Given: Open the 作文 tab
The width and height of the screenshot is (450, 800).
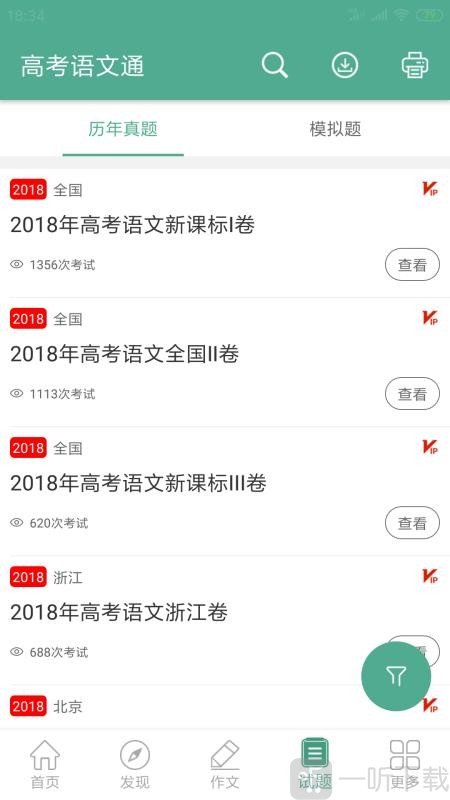Looking at the screenshot, I should 225,764.
